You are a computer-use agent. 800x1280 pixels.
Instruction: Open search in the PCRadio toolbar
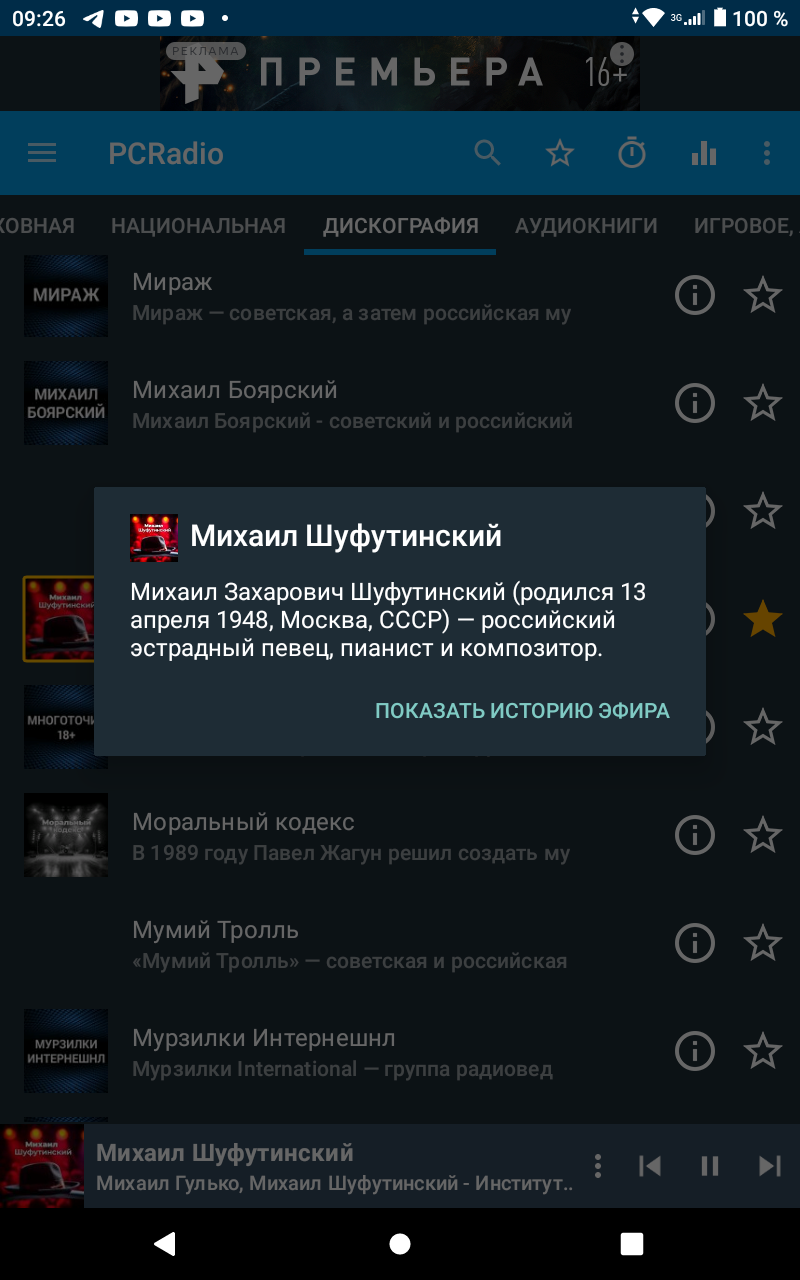coord(487,153)
